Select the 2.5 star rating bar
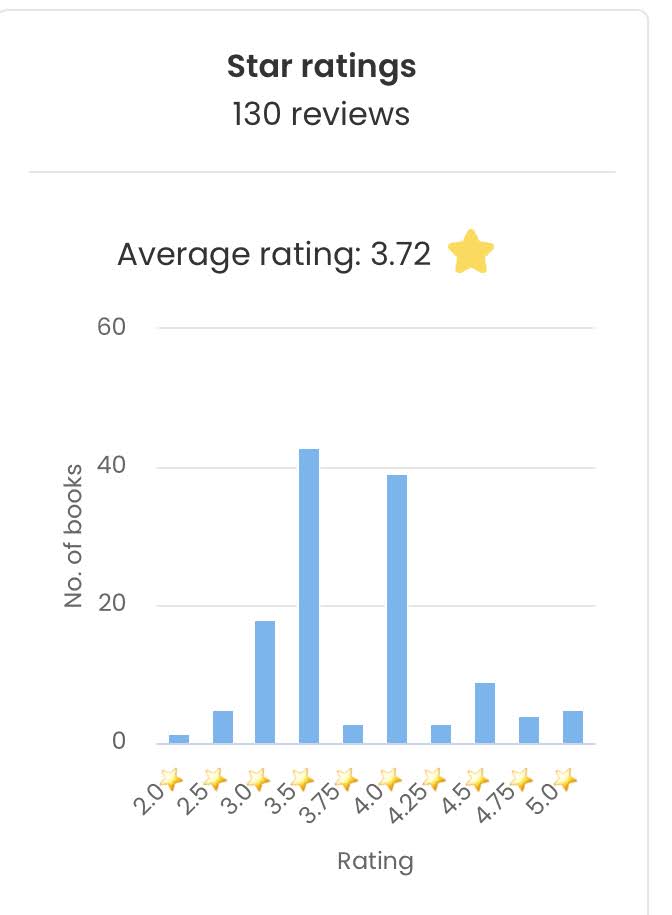This screenshot has width=672, height=915. point(222,727)
